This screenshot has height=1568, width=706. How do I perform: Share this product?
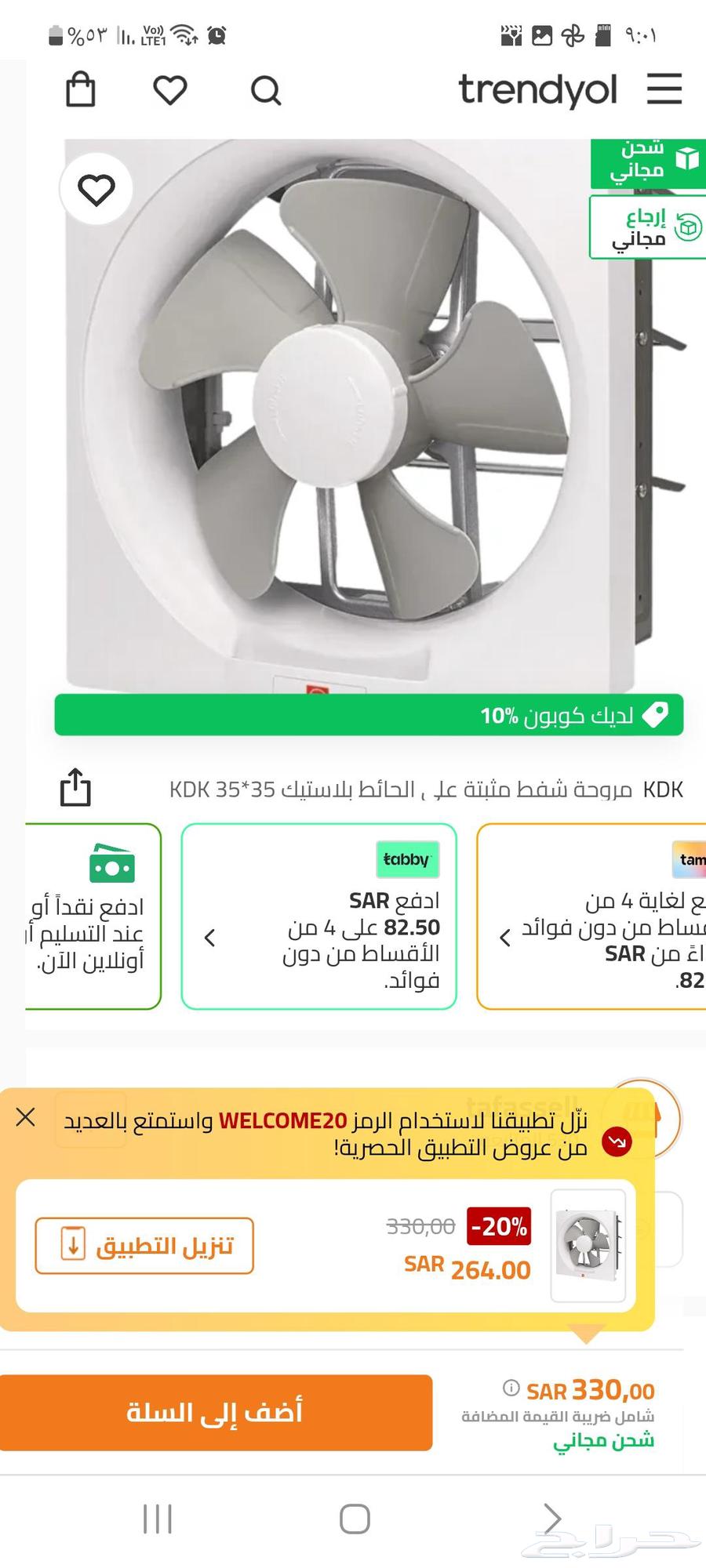pos(76,787)
